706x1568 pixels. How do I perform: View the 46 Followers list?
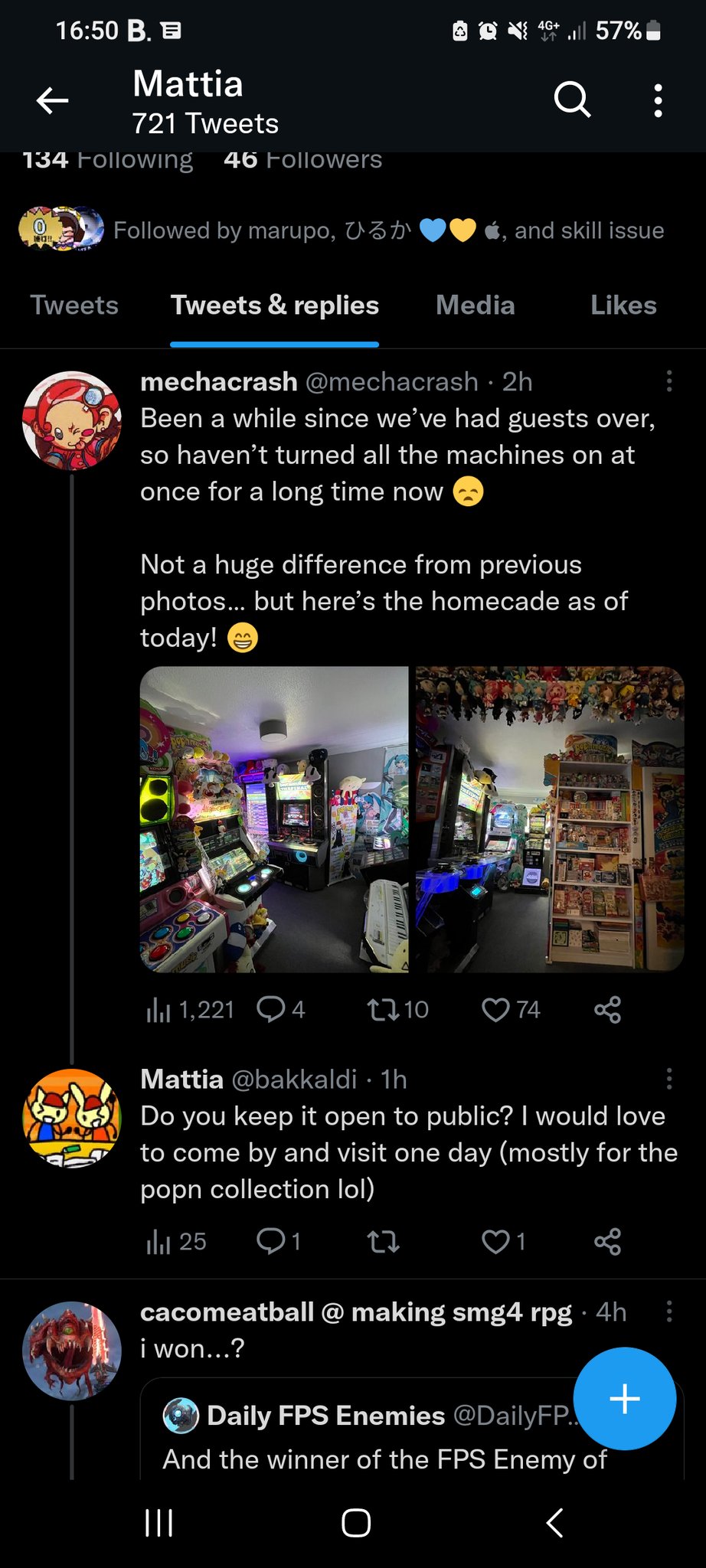pos(302,160)
